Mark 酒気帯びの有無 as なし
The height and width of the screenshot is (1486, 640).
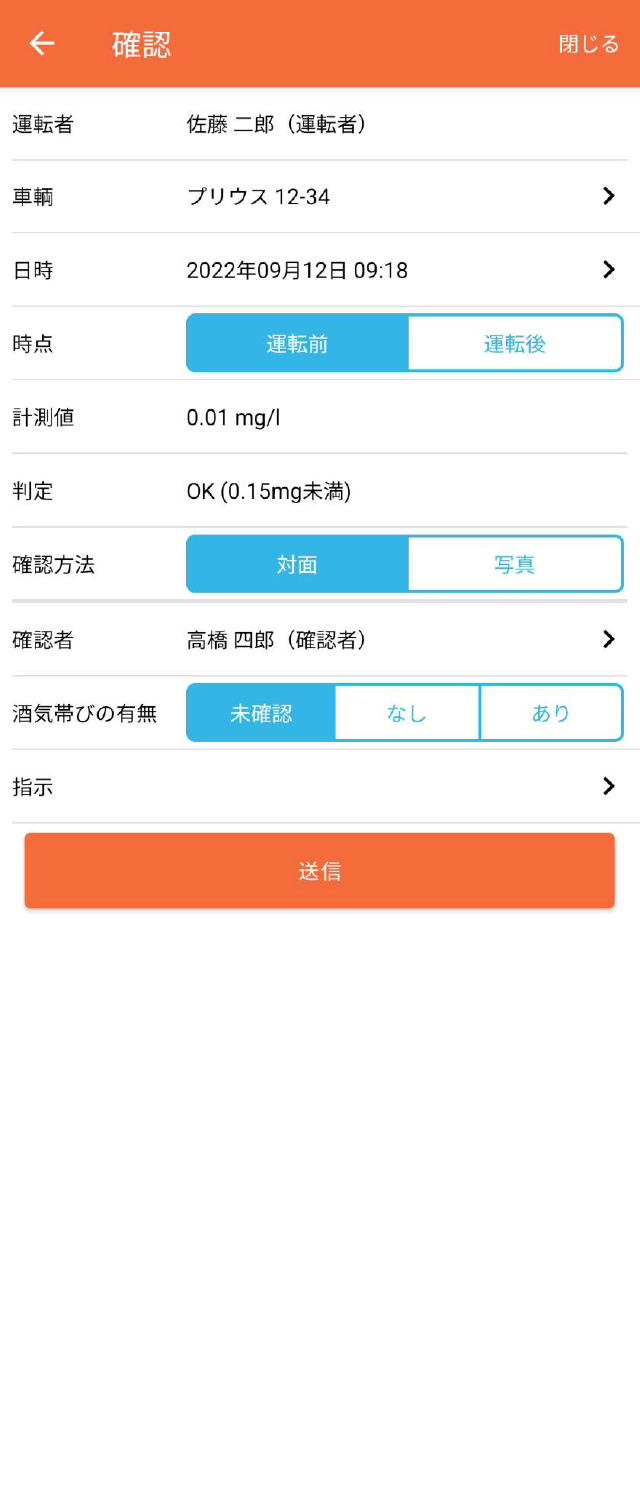pos(407,713)
